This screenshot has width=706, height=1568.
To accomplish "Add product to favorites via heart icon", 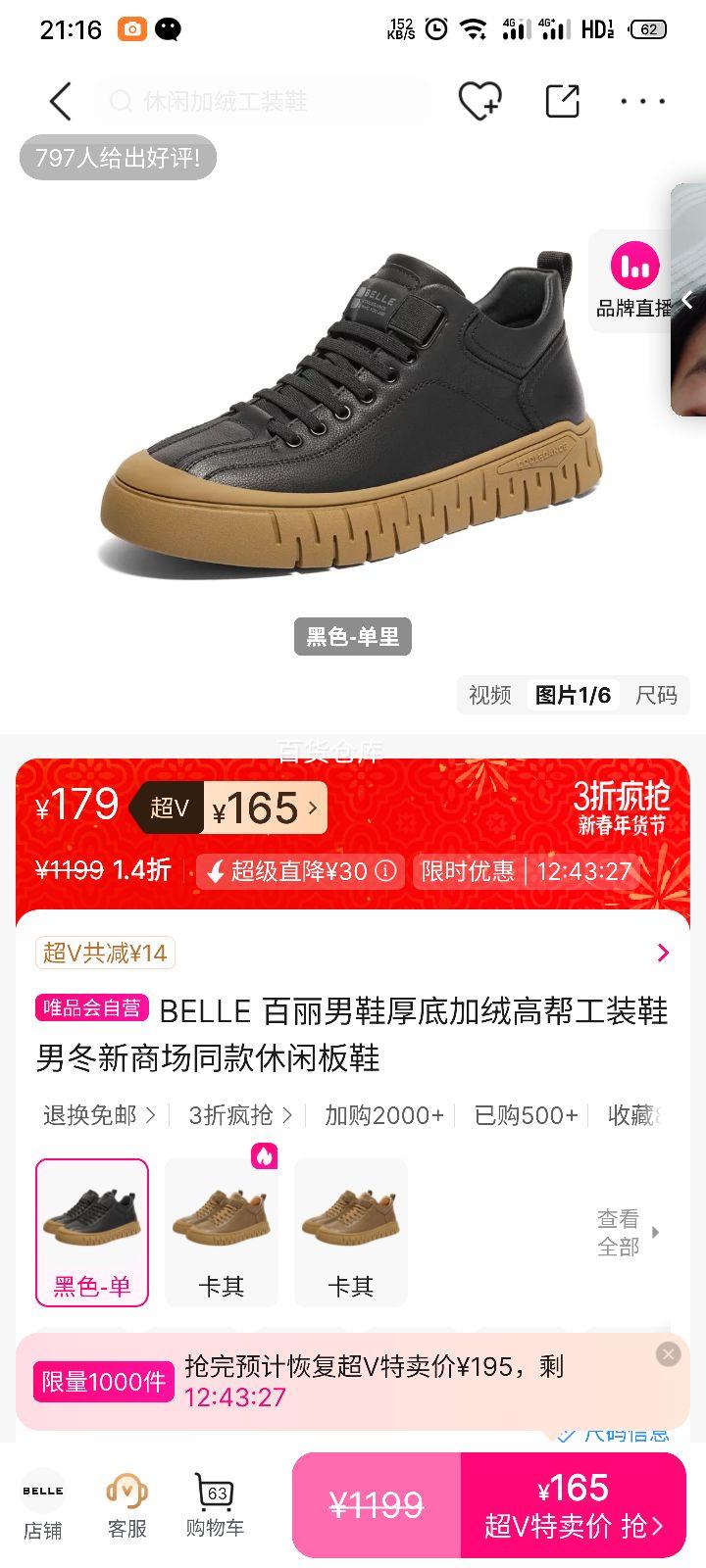I will coord(479,101).
